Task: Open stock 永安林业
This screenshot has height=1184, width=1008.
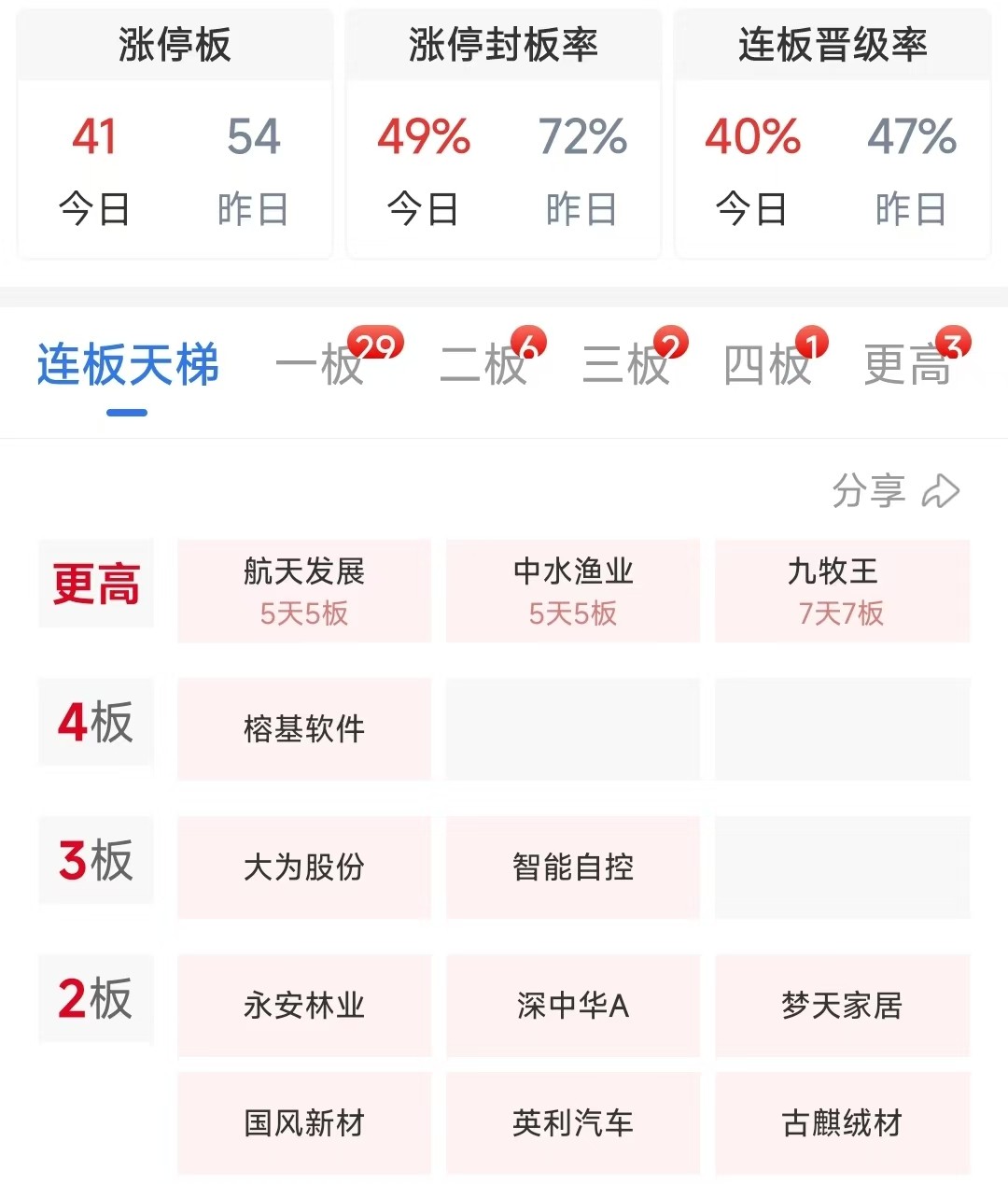Action: (304, 1006)
